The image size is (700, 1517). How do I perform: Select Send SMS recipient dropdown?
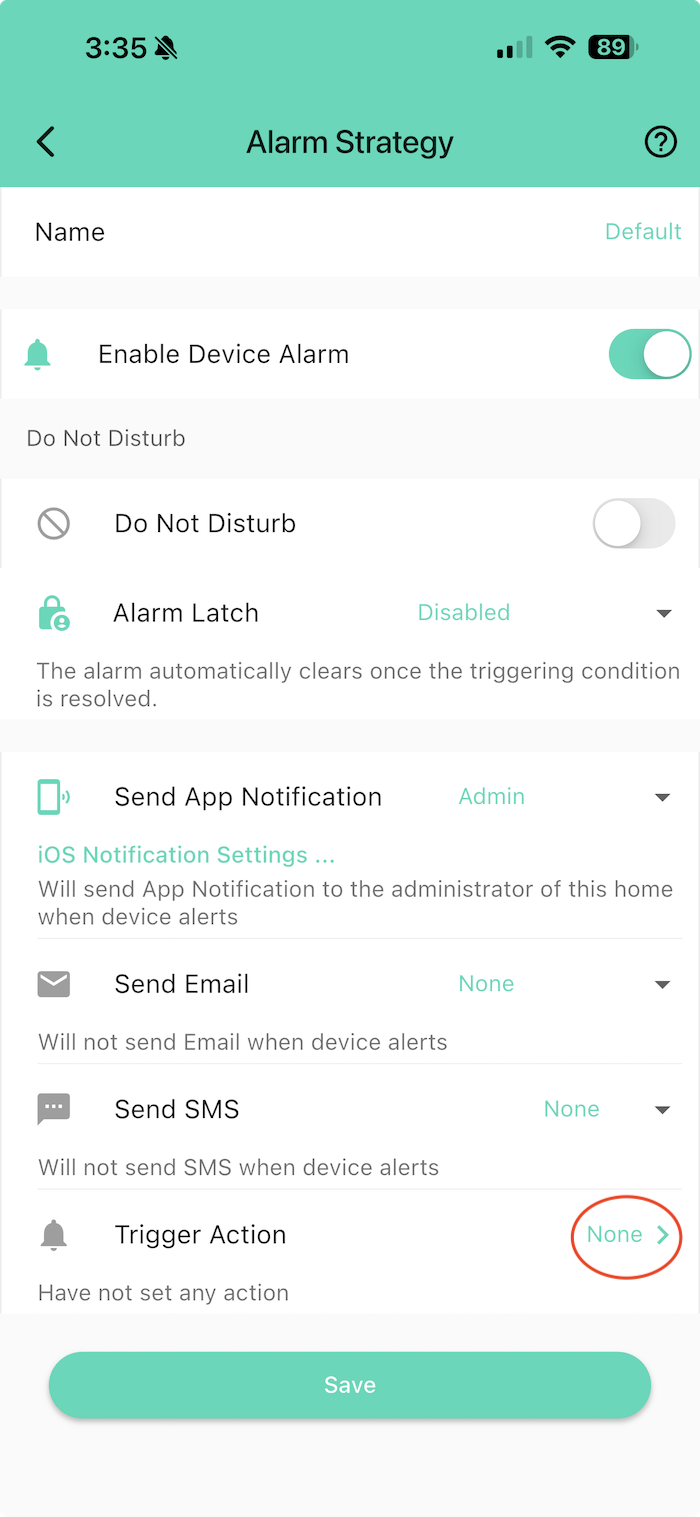[x=661, y=1109]
